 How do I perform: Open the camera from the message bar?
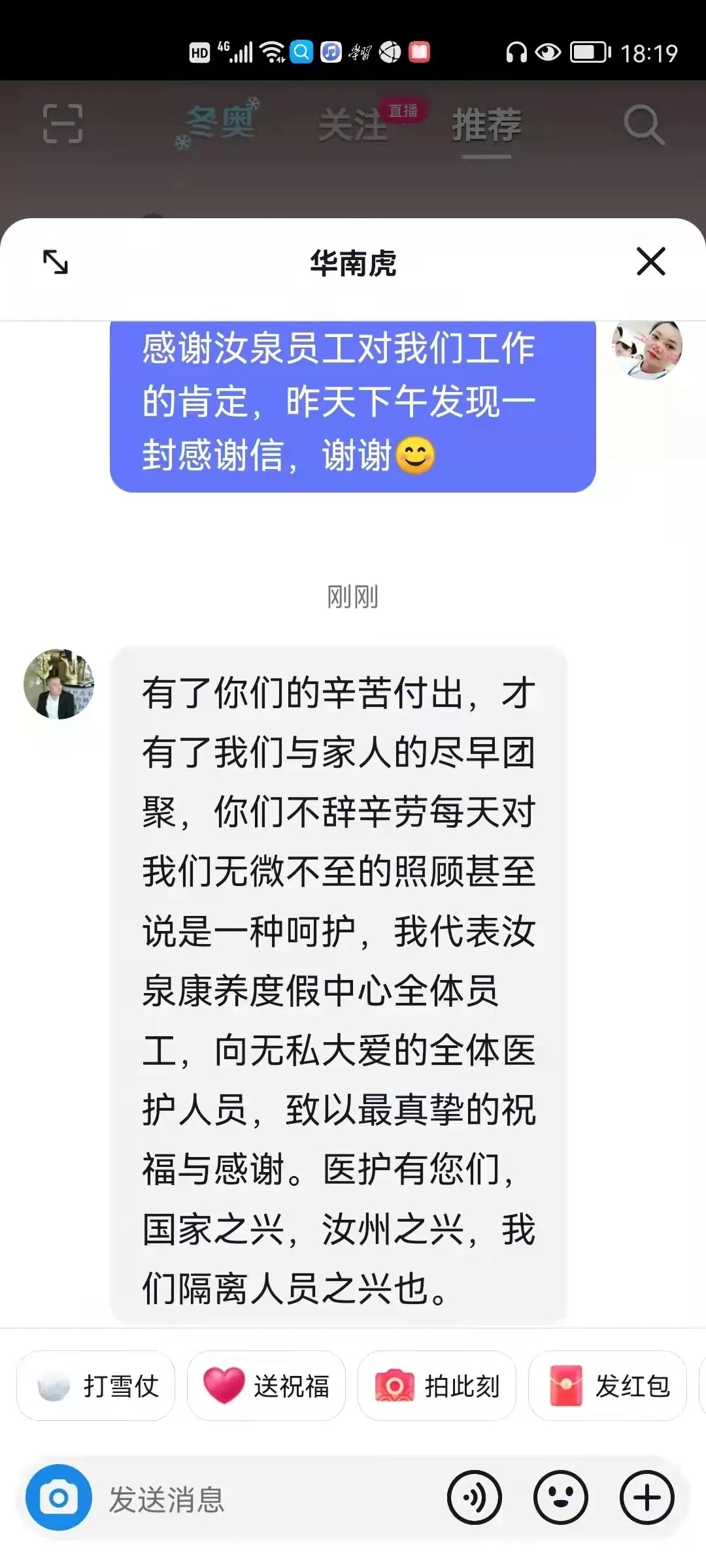pos(59,1497)
